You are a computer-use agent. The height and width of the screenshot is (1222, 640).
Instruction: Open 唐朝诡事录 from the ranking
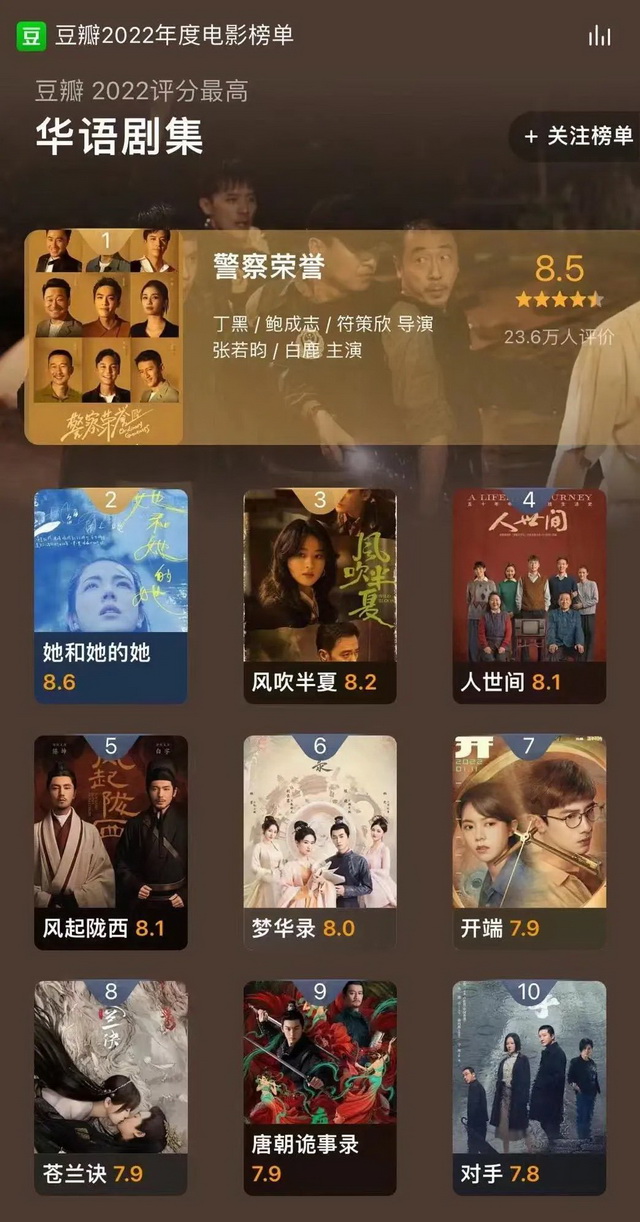(320, 1087)
